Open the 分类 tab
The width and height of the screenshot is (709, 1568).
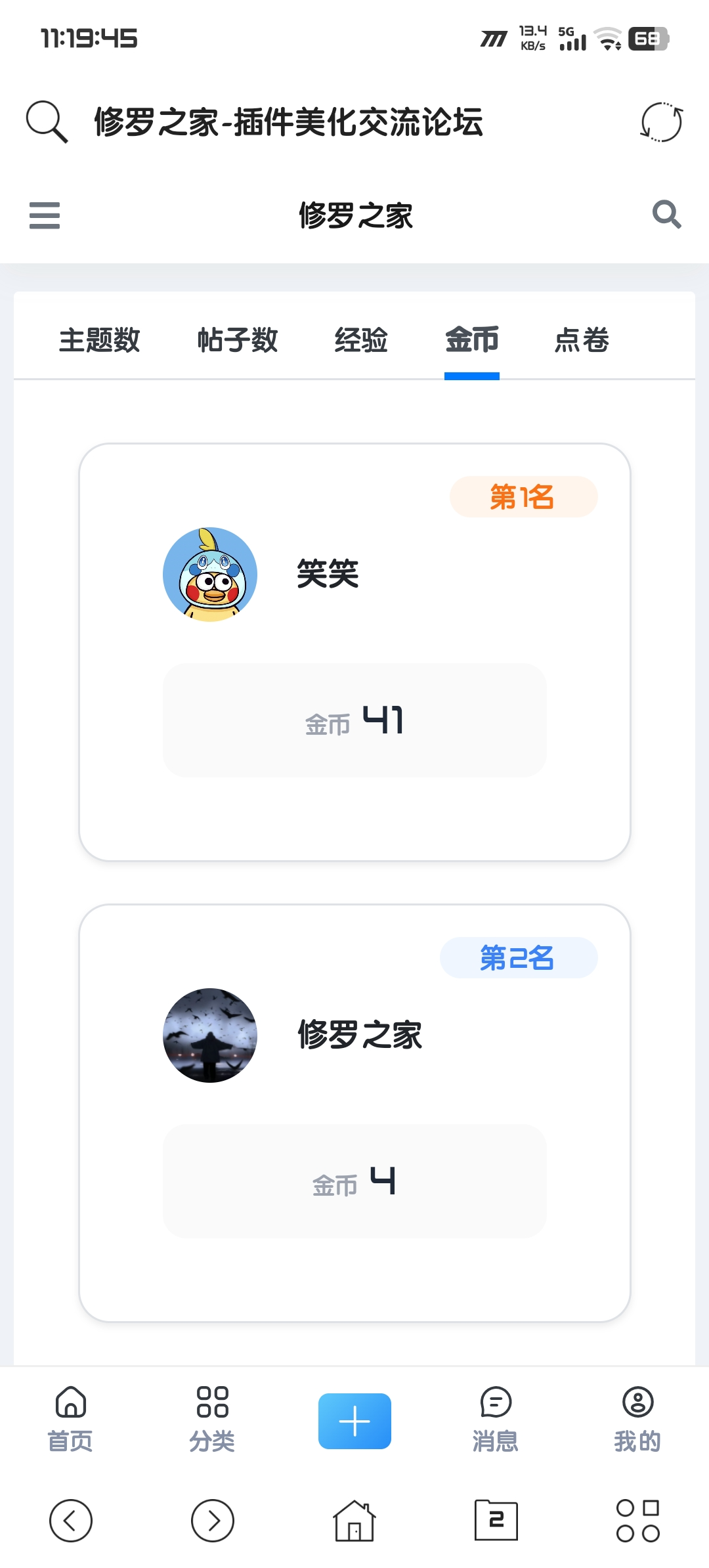tap(212, 1420)
